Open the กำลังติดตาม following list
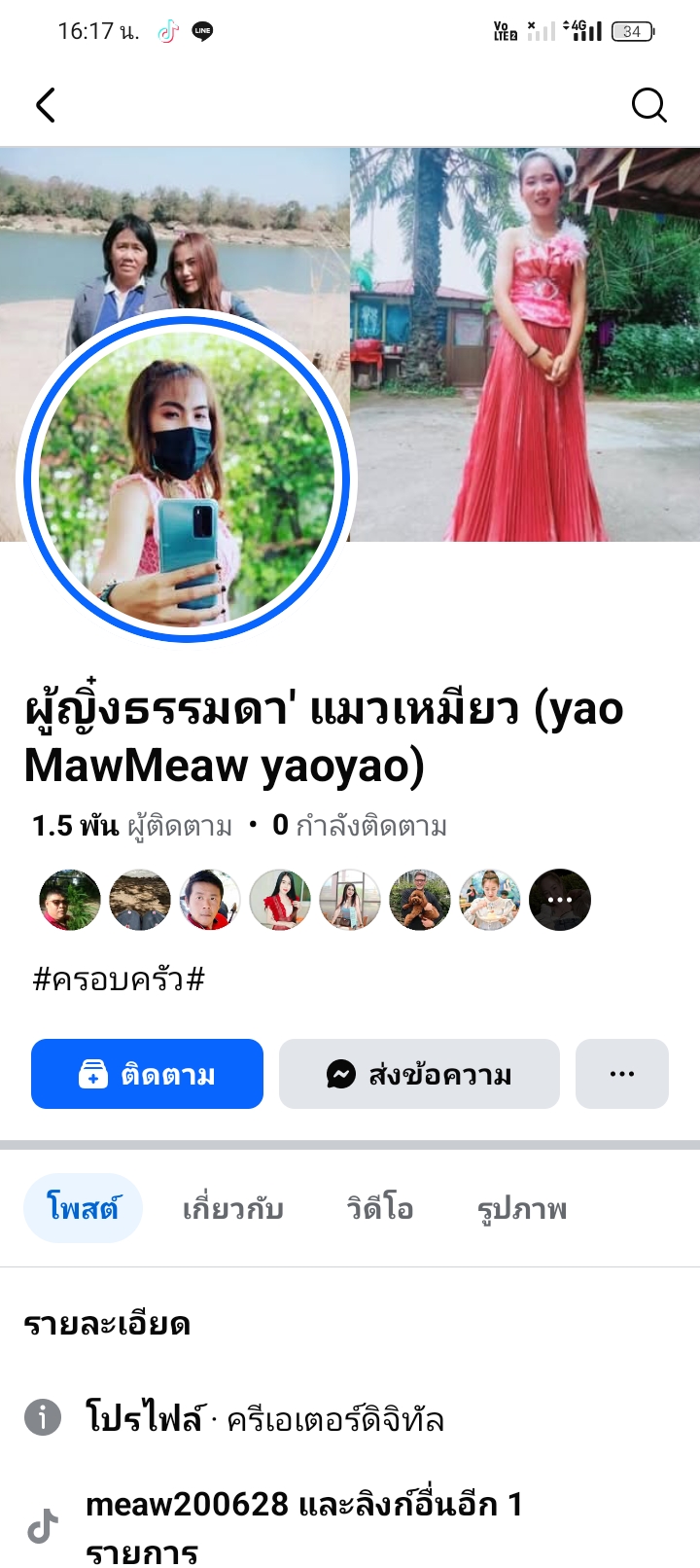This screenshot has width=700, height=1568. [x=360, y=826]
